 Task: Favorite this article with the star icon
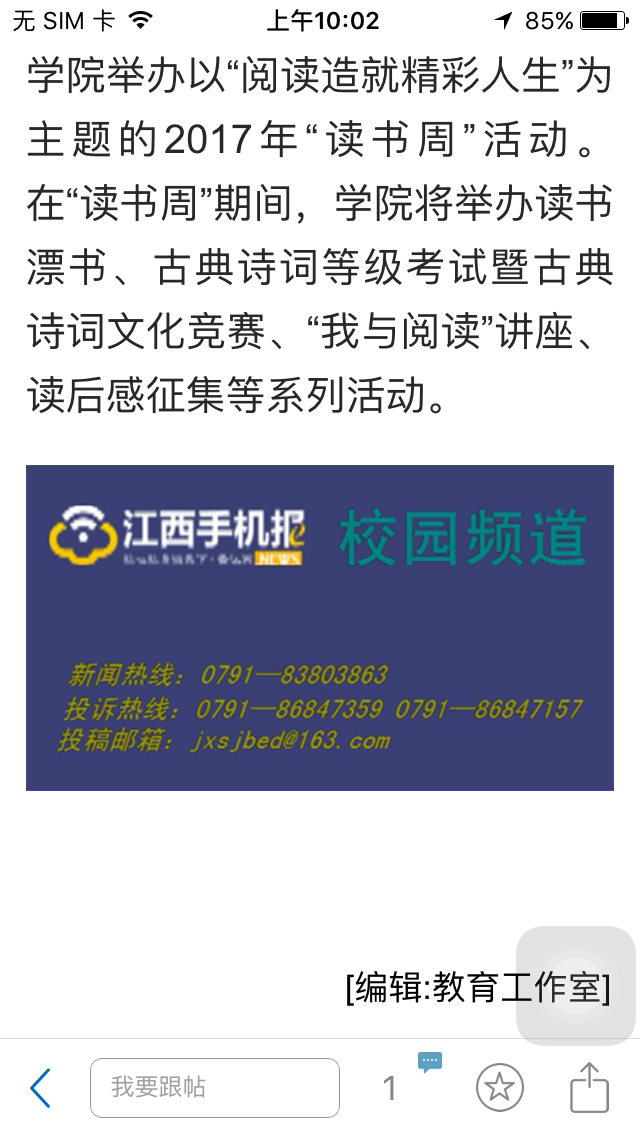point(499,1088)
